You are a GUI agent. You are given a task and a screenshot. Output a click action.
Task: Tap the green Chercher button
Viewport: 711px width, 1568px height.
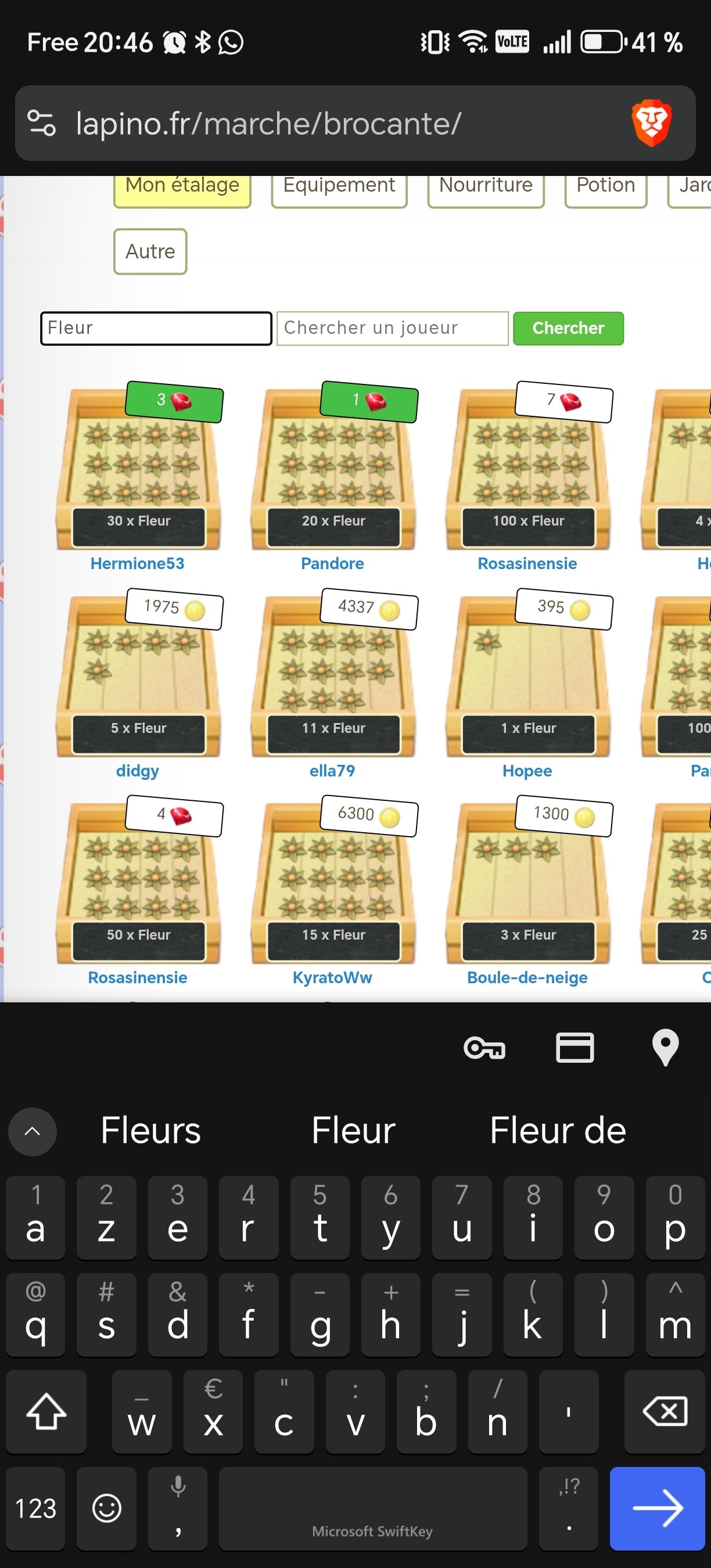click(x=568, y=328)
